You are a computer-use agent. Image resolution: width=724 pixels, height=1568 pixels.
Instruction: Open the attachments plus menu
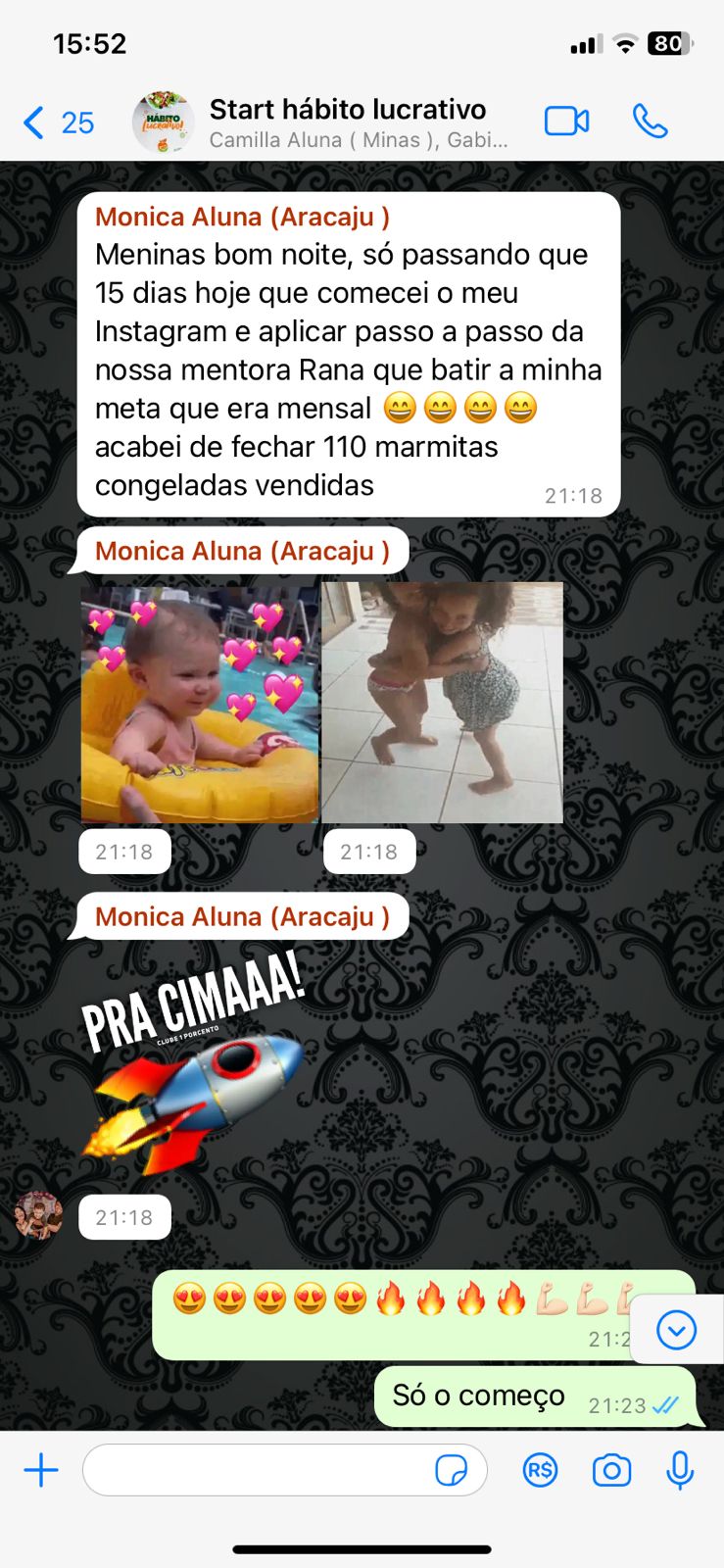click(x=41, y=1470)
